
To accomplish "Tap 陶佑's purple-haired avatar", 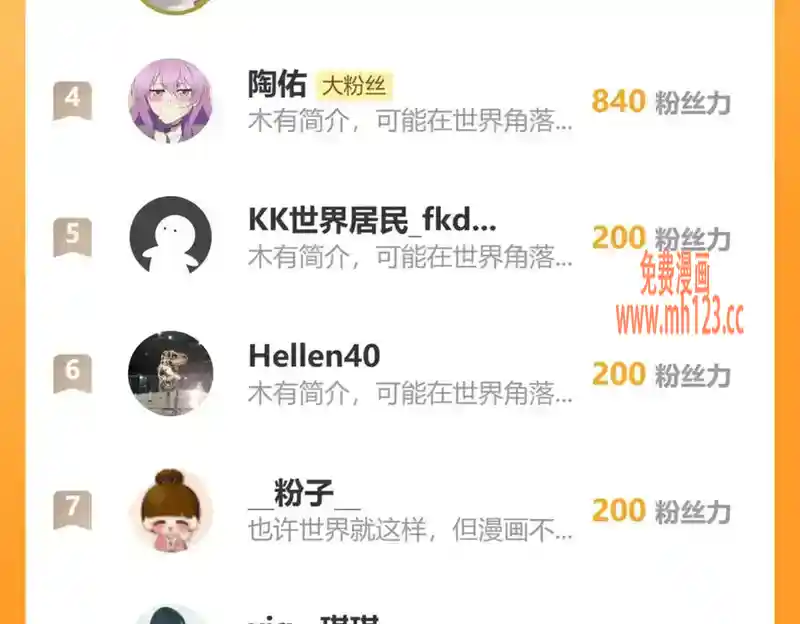I will pos(171,101).
